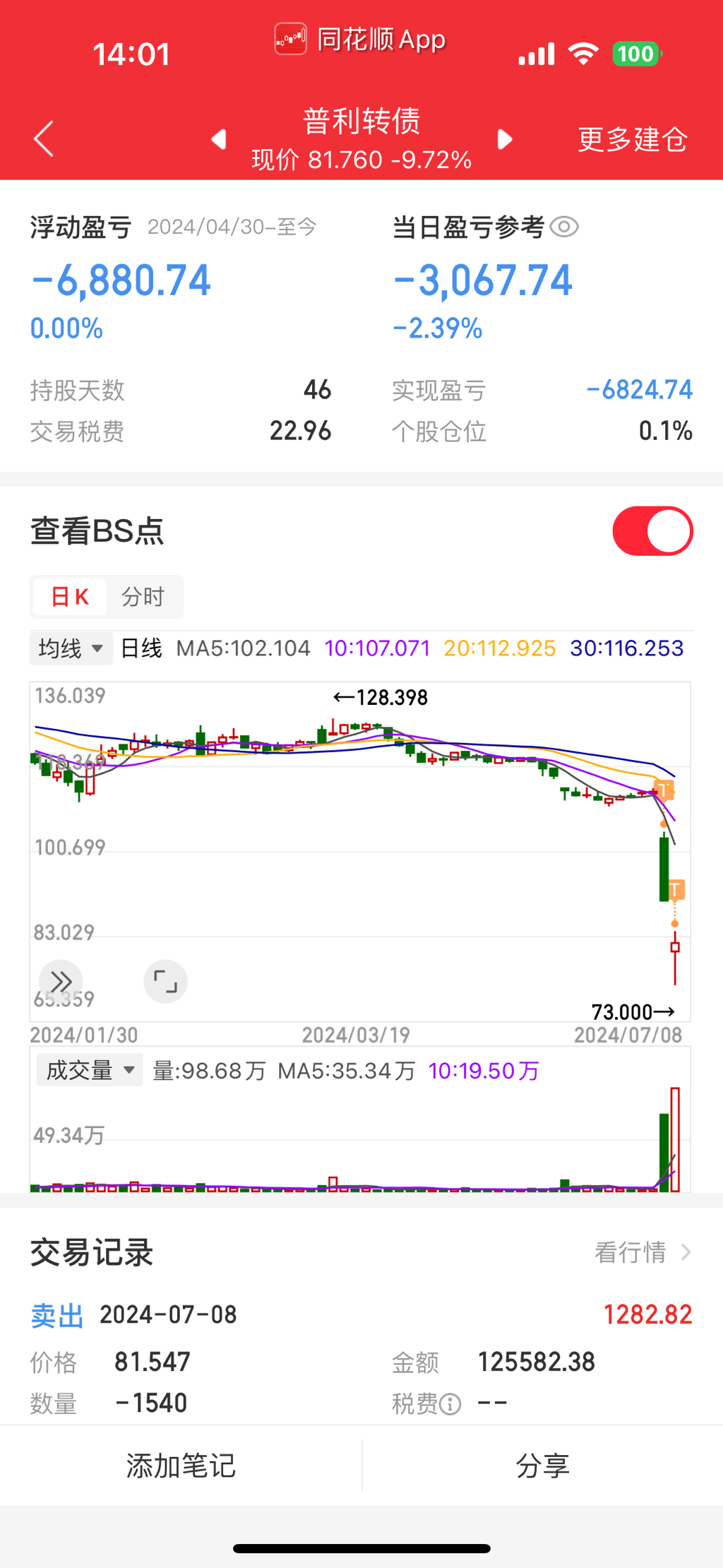Switch to the next stock
Image resolution: width=723 pixels, height=1568 pixels.
point(505,139)
